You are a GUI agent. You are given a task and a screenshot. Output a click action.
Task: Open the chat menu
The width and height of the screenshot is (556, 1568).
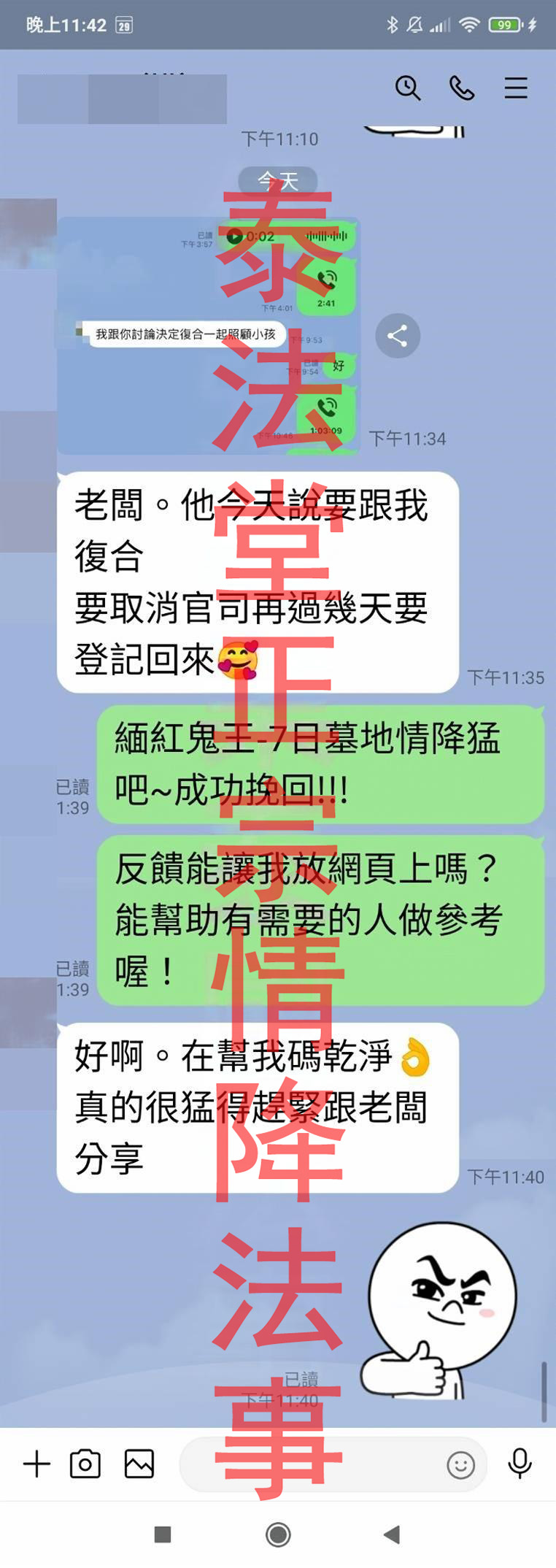pyautogui.click(x=516, y=88)
